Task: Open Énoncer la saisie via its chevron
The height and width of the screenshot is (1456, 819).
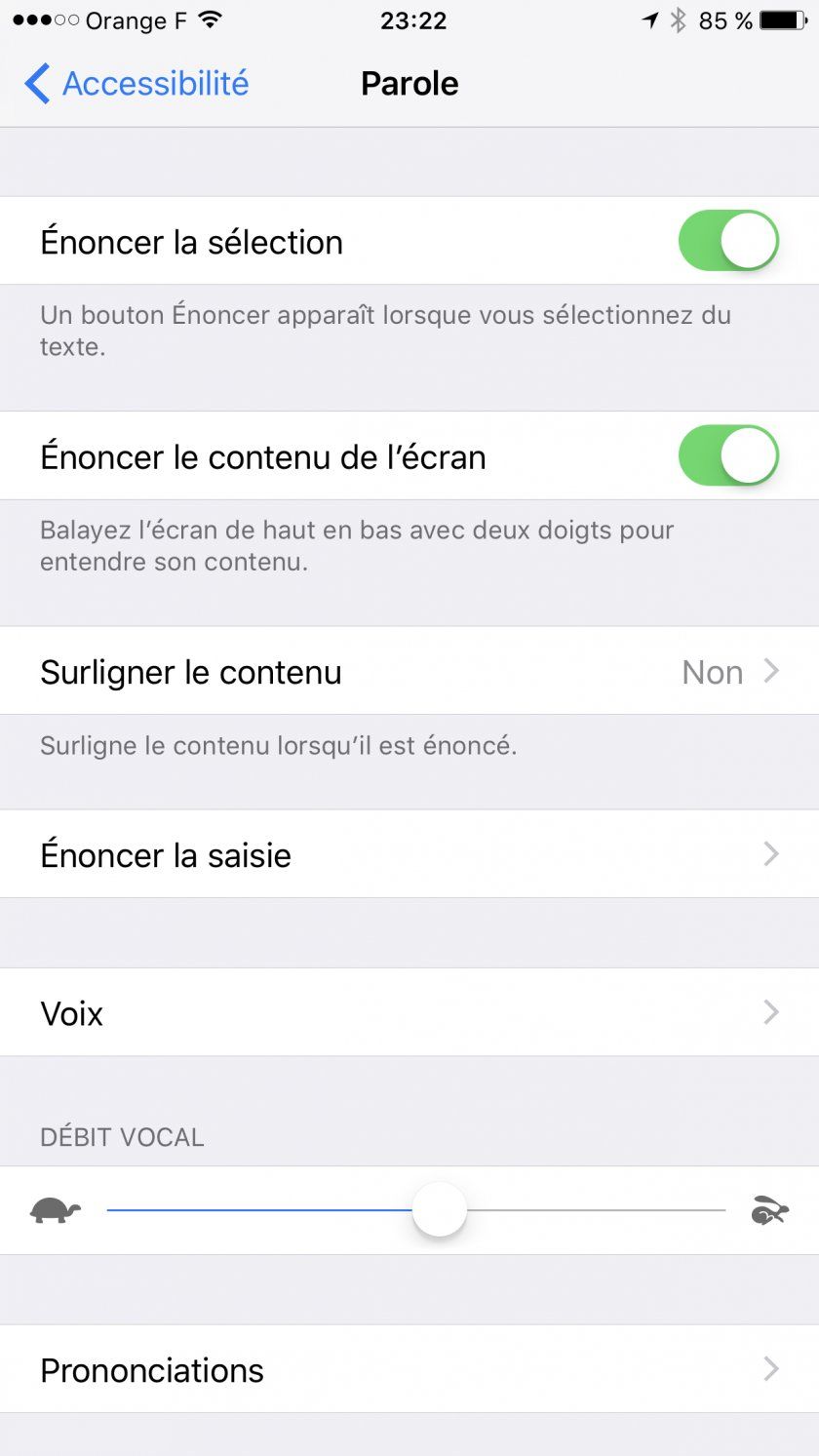Action: pos(769,853)
